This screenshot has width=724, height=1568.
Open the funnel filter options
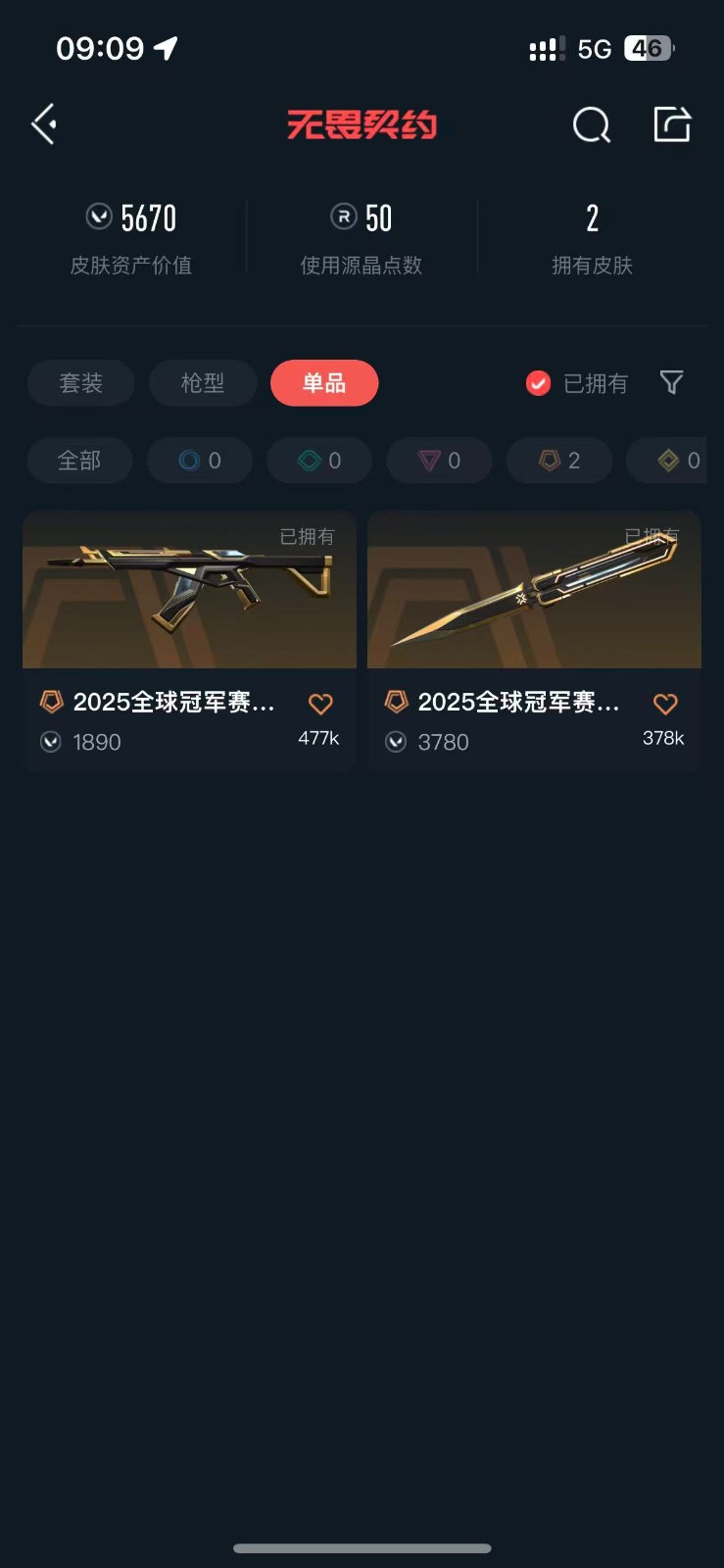pos(671,382)
